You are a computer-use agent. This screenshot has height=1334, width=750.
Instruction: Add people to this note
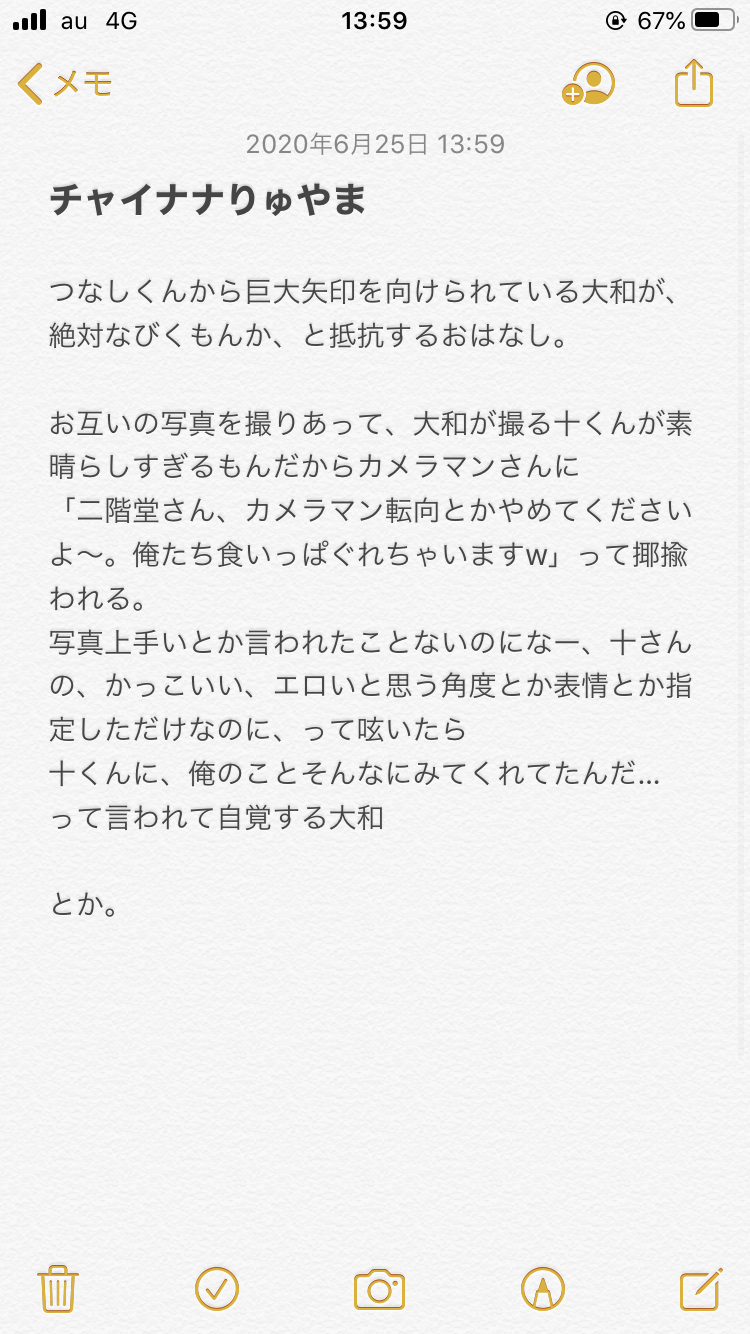coord(588,84)
